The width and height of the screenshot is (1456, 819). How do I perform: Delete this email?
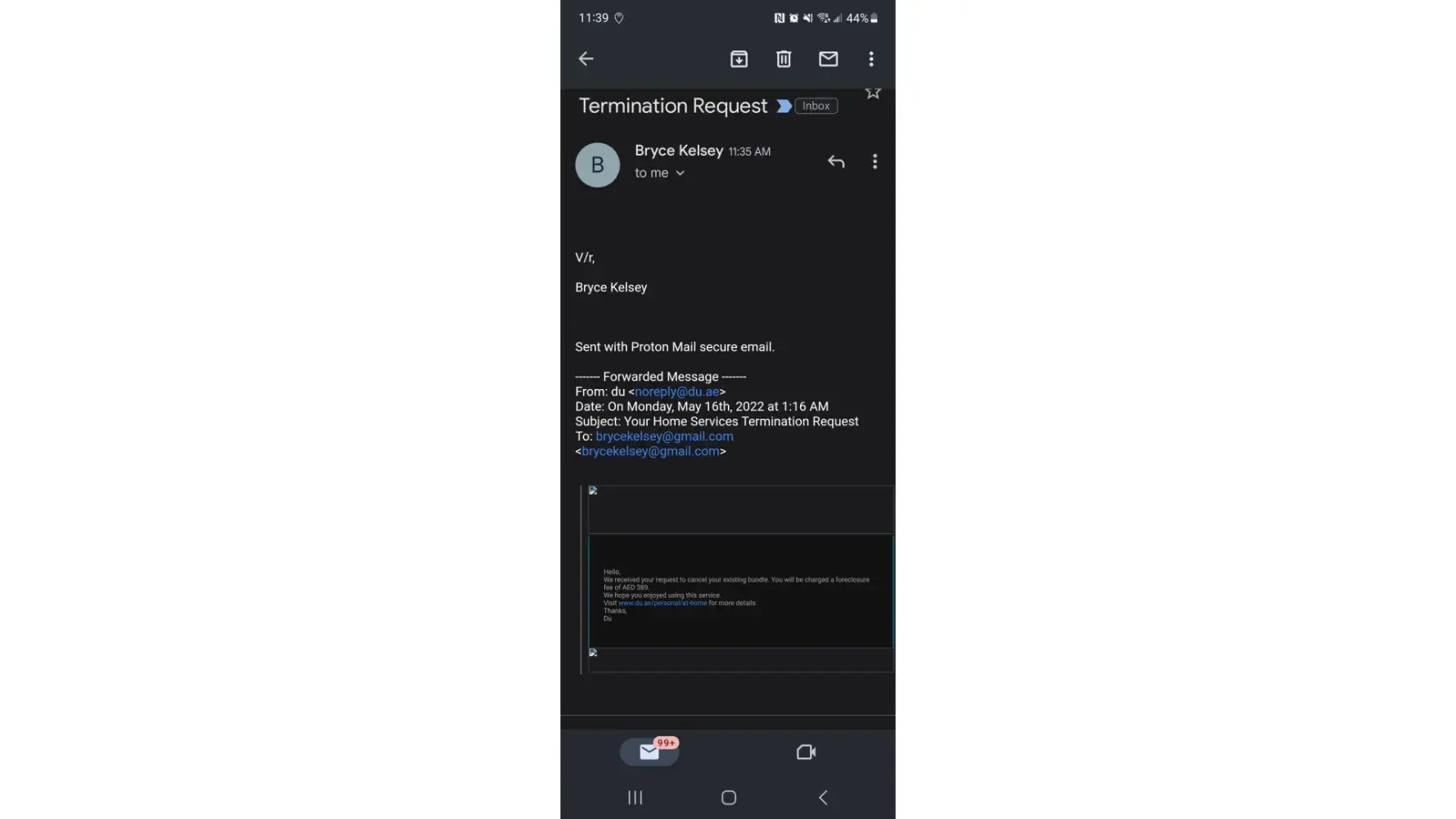tap(784, 59)
